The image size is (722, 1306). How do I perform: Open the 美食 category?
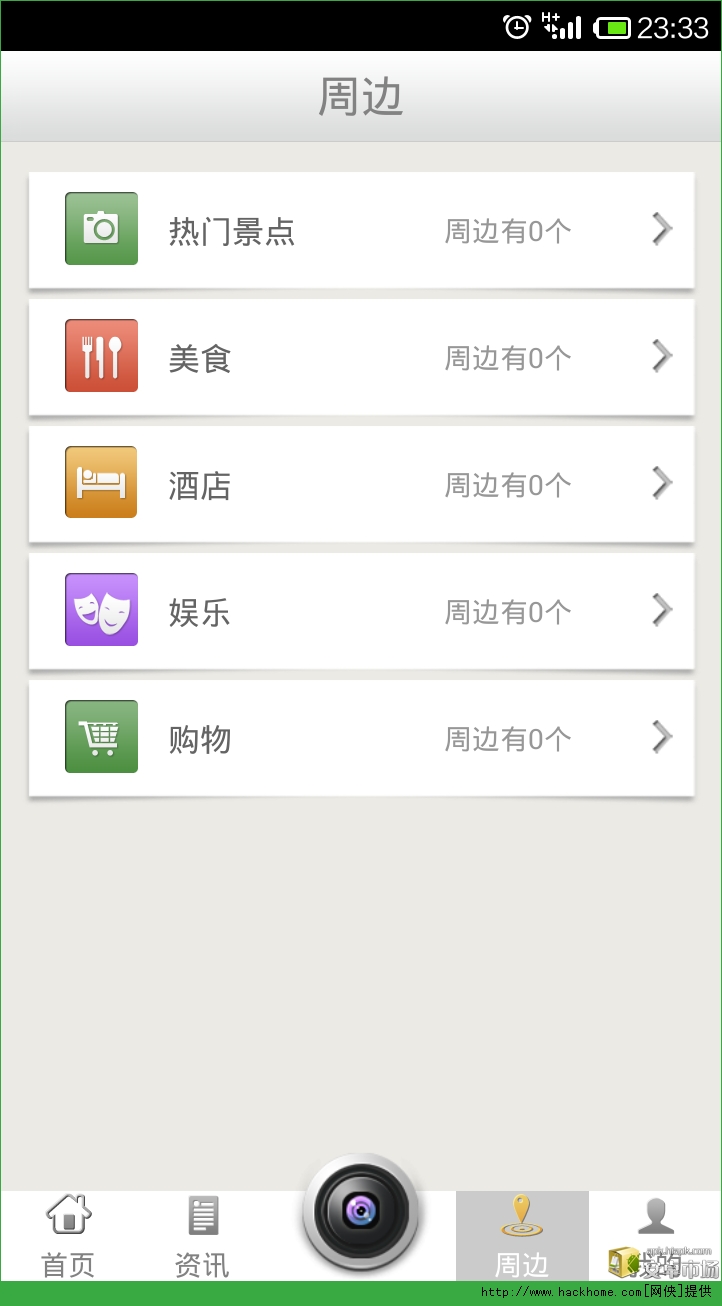pos(361,357)
